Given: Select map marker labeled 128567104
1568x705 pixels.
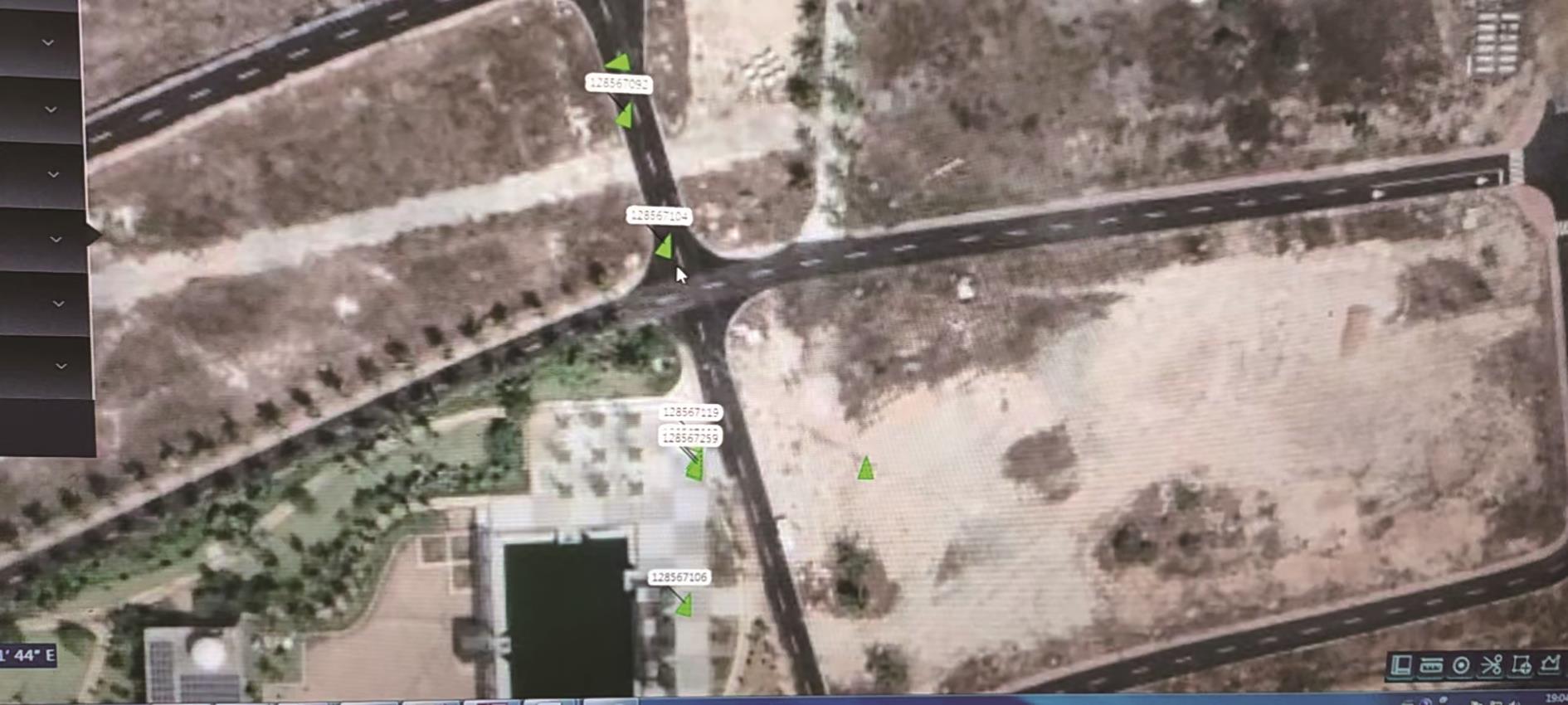Looking at the screenshot, I should coord(664,246).
